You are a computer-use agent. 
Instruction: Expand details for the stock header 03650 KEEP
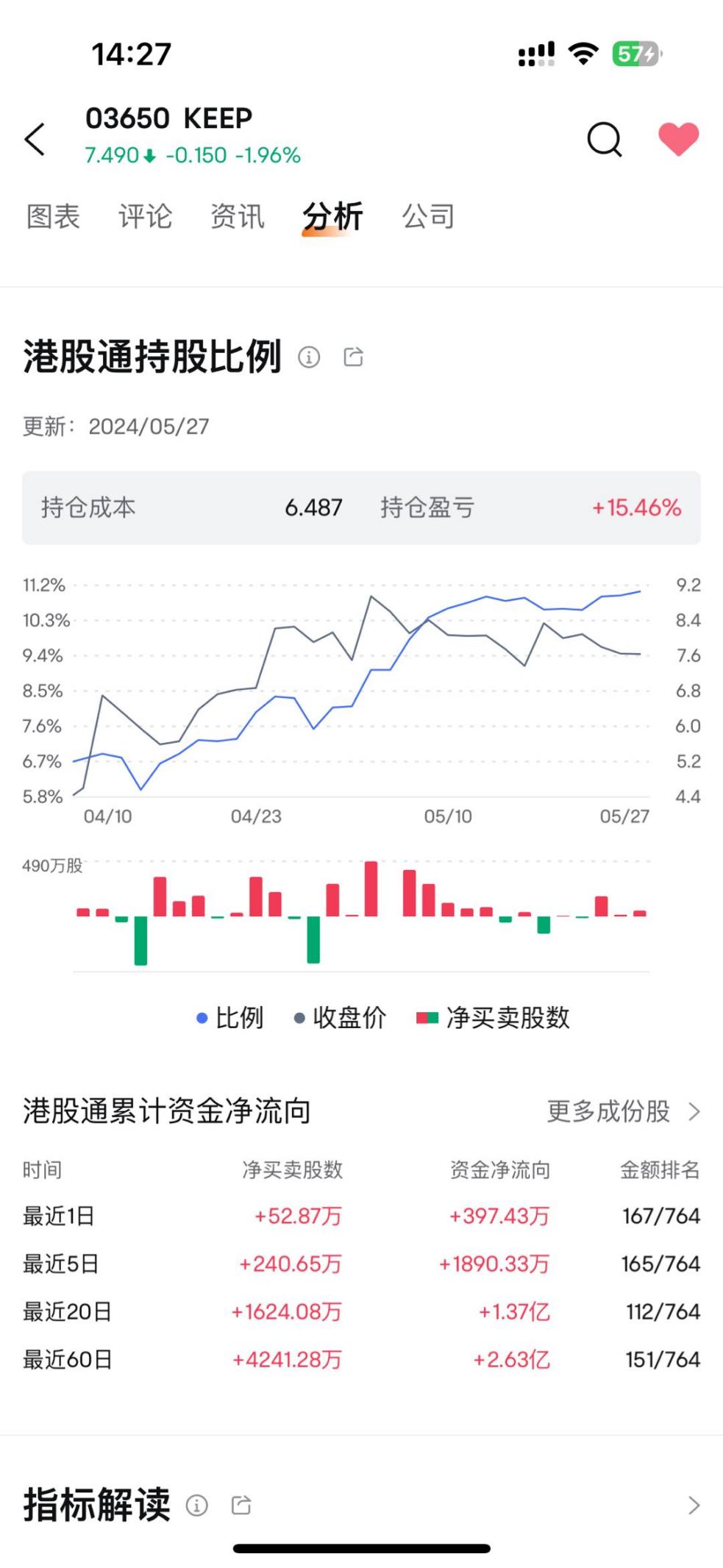168,118
